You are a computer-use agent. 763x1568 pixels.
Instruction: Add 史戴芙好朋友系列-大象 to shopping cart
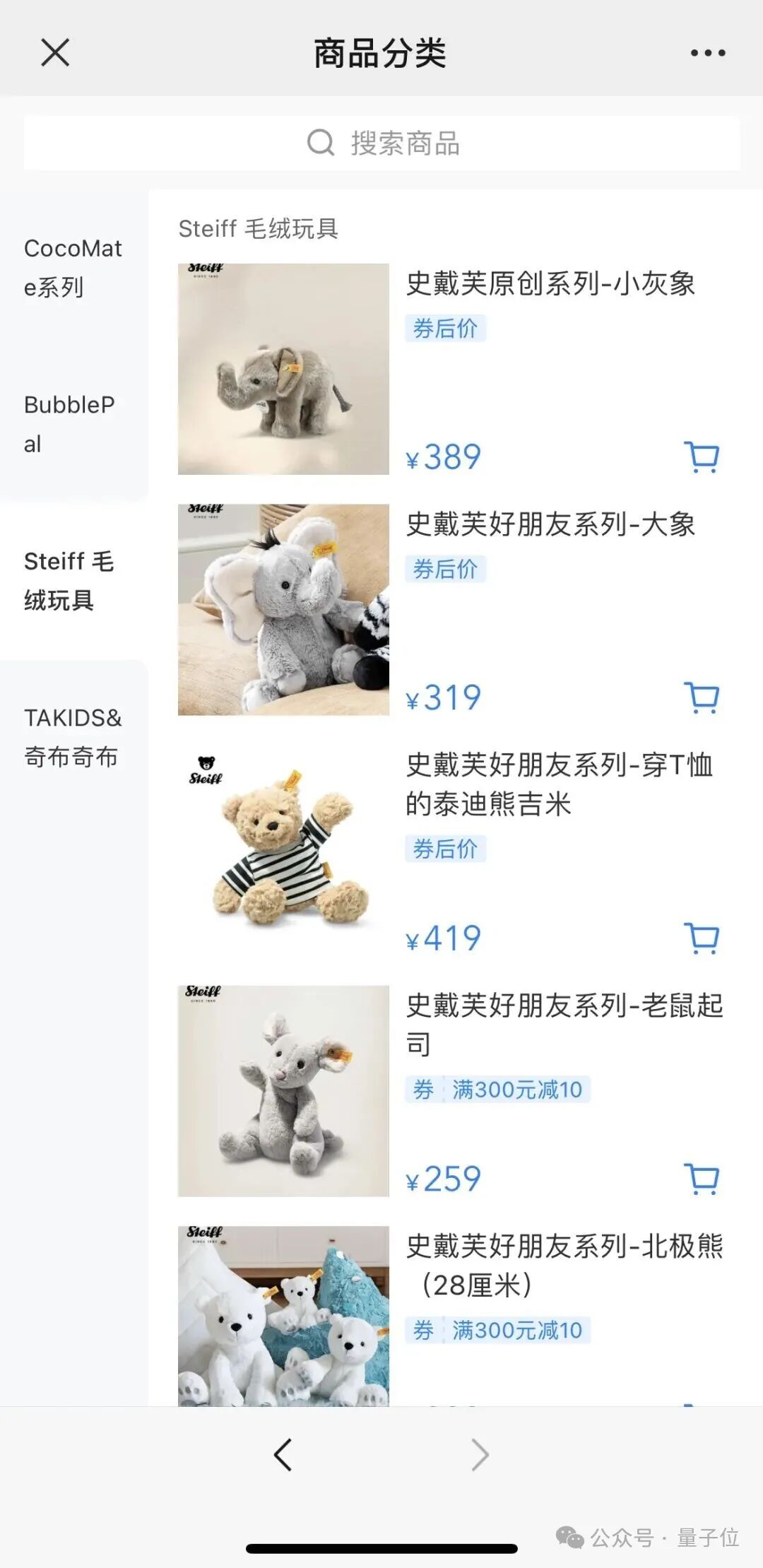[702, 696]
